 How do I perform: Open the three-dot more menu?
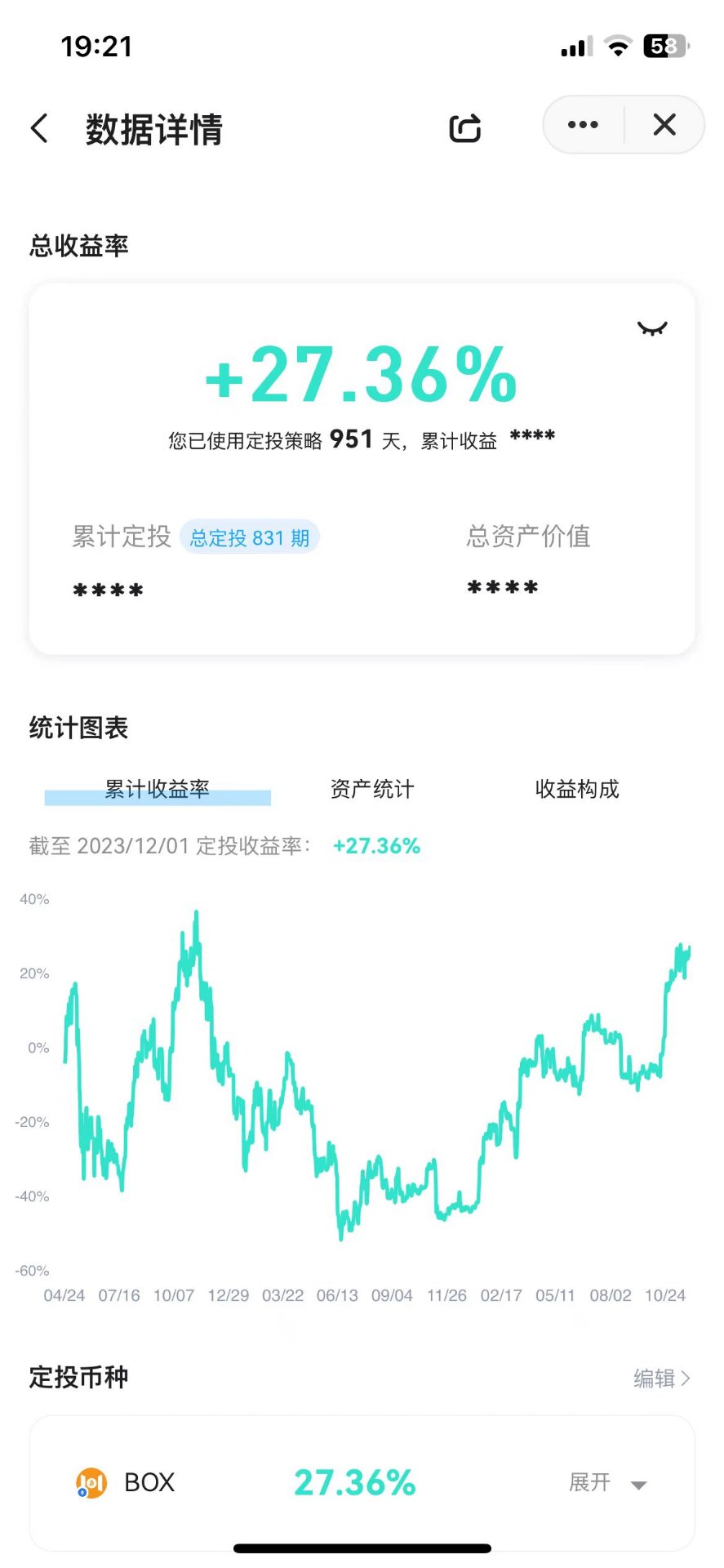583,125
